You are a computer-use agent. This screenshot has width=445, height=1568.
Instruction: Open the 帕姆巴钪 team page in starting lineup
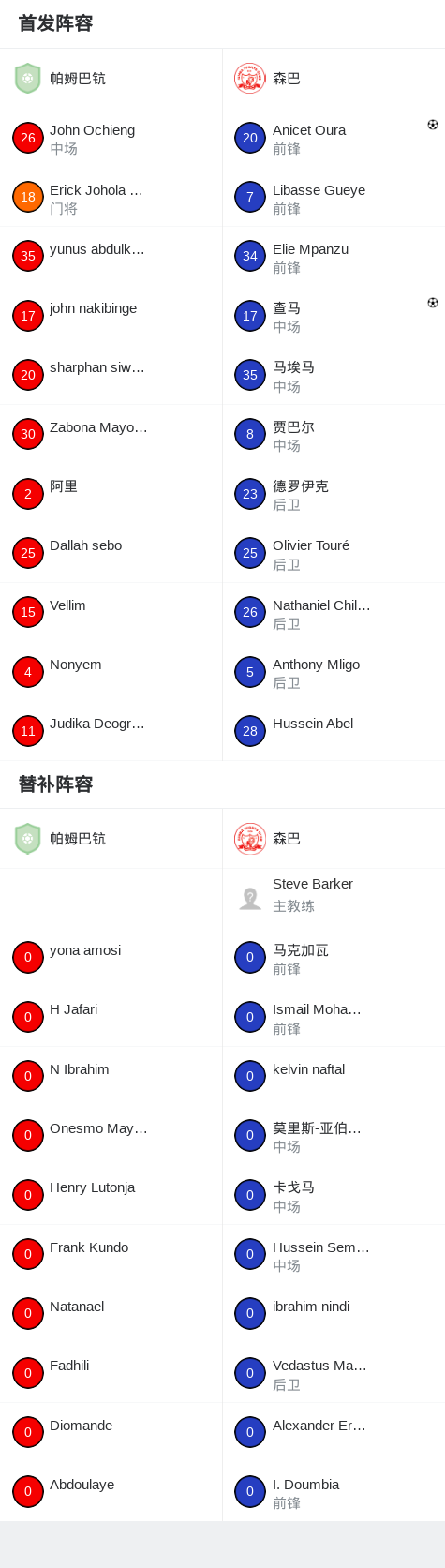tap(111, 79)
